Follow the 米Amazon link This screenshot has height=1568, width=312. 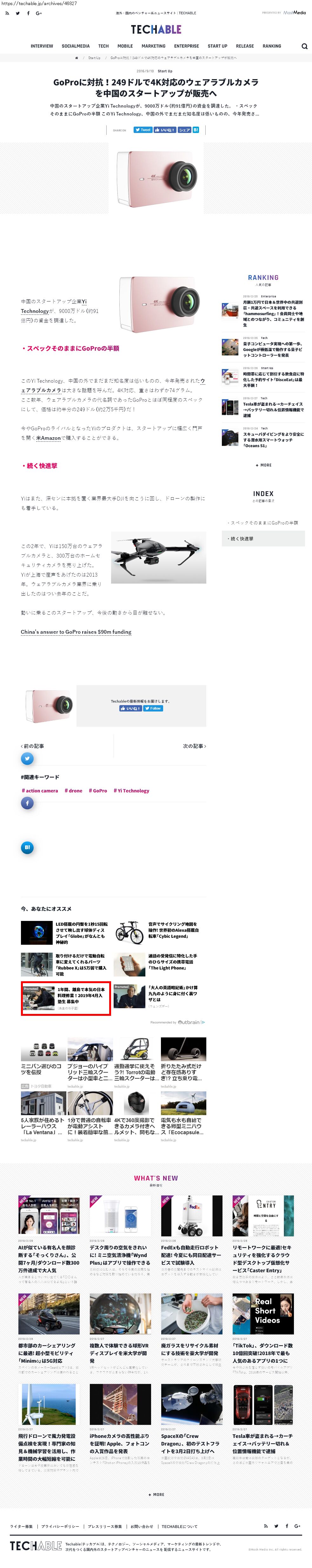coord(48,438)
